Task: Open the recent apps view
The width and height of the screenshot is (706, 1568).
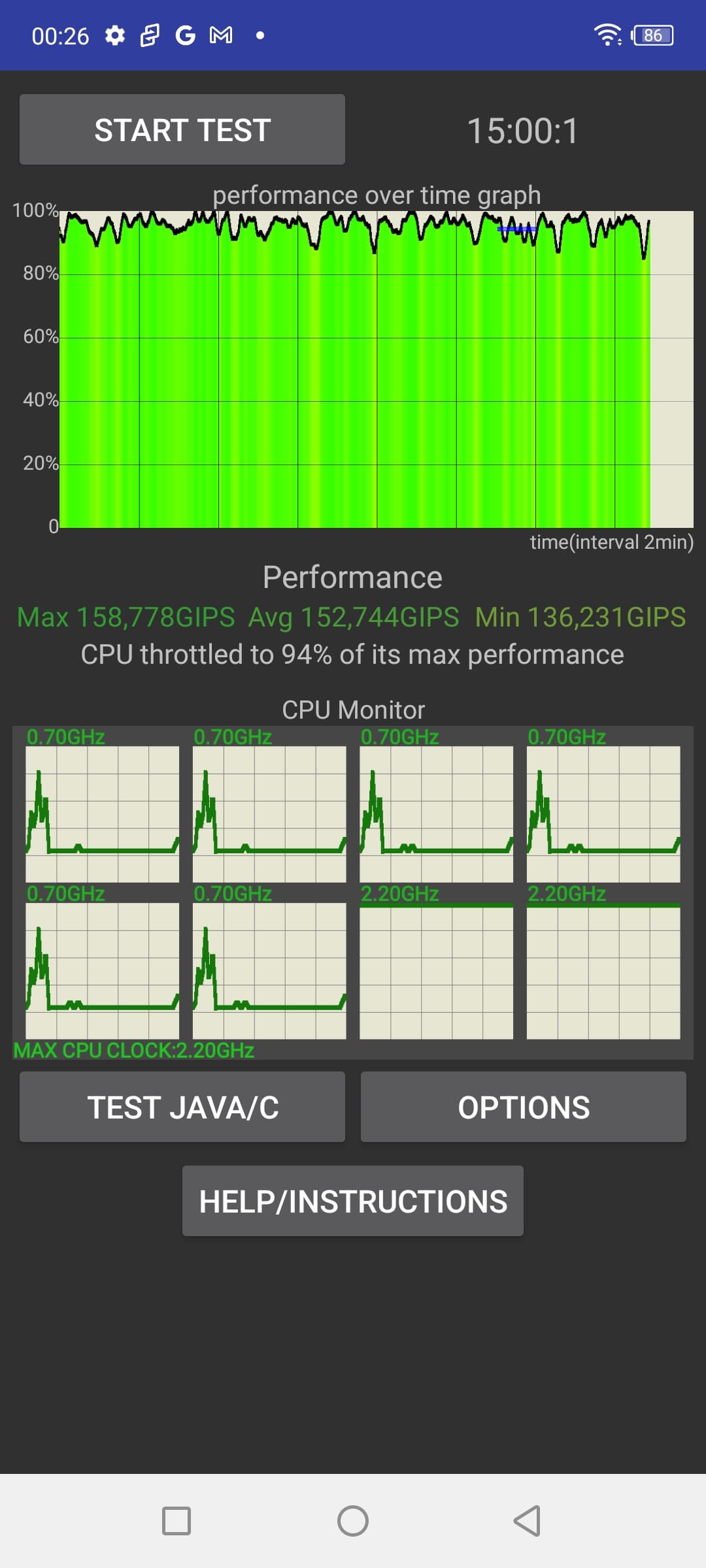Action: click(176, 1521)
